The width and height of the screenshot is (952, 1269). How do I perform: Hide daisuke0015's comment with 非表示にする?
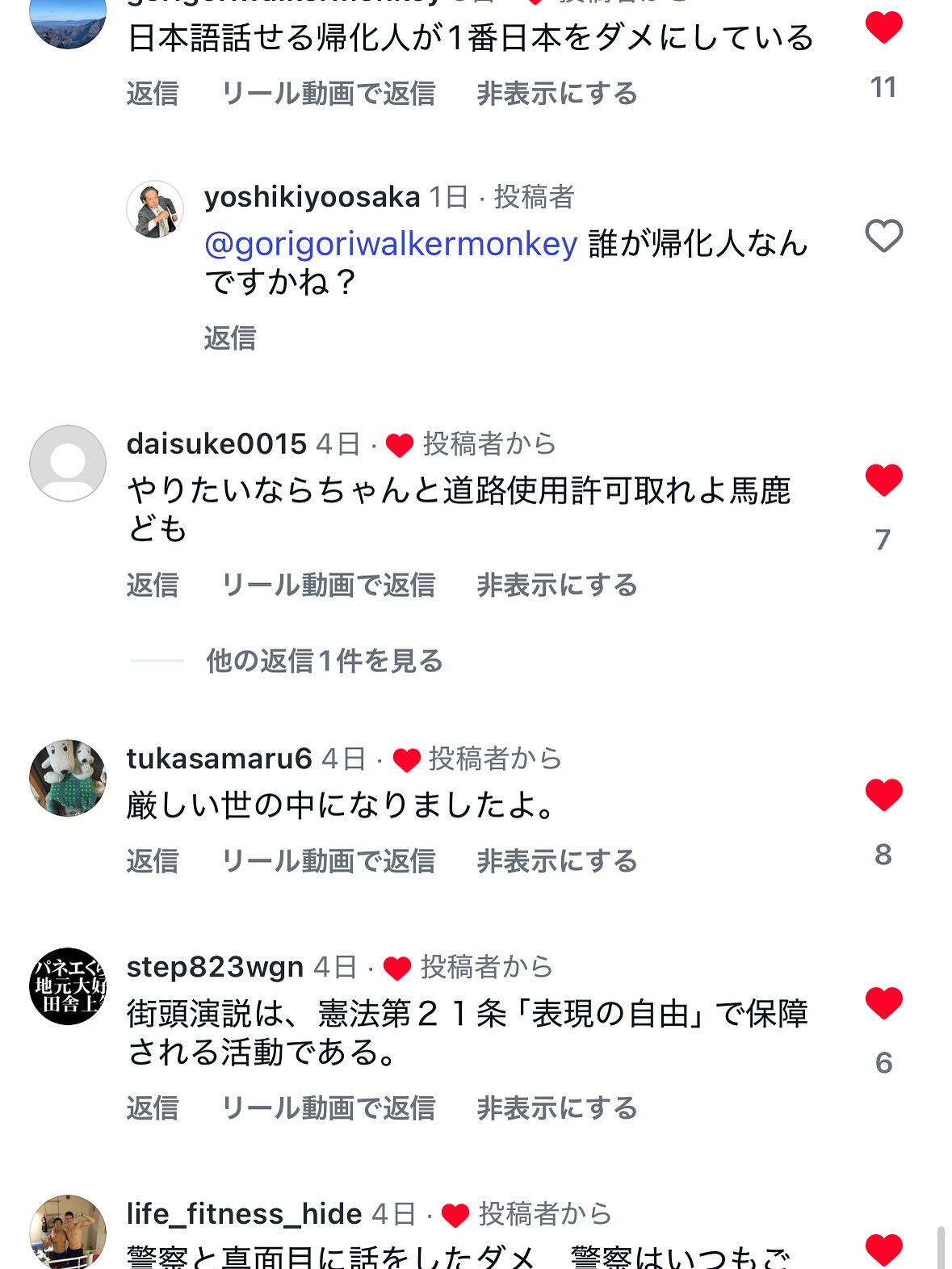pos(557,585)
